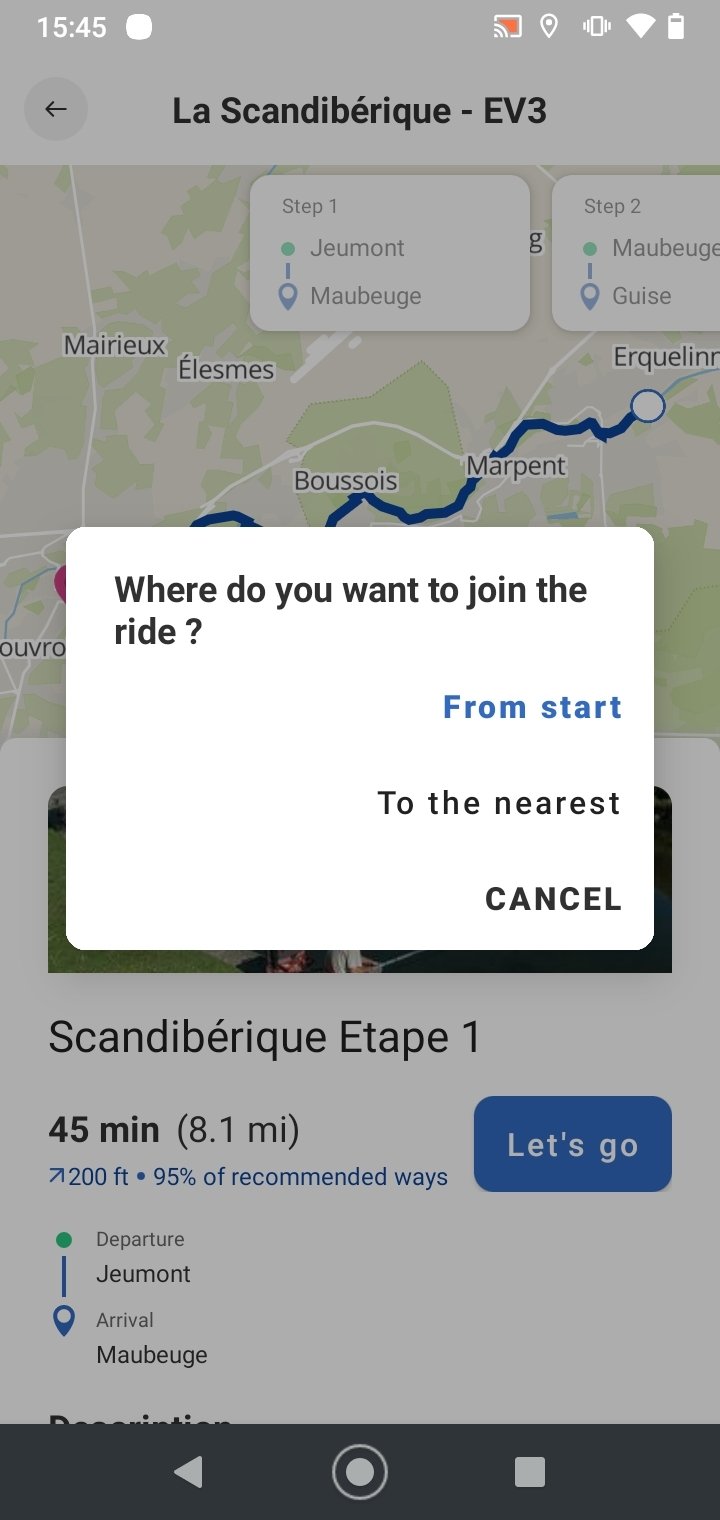Select To the nearest option
The image size is (720, 1520).
pos(498,803)
